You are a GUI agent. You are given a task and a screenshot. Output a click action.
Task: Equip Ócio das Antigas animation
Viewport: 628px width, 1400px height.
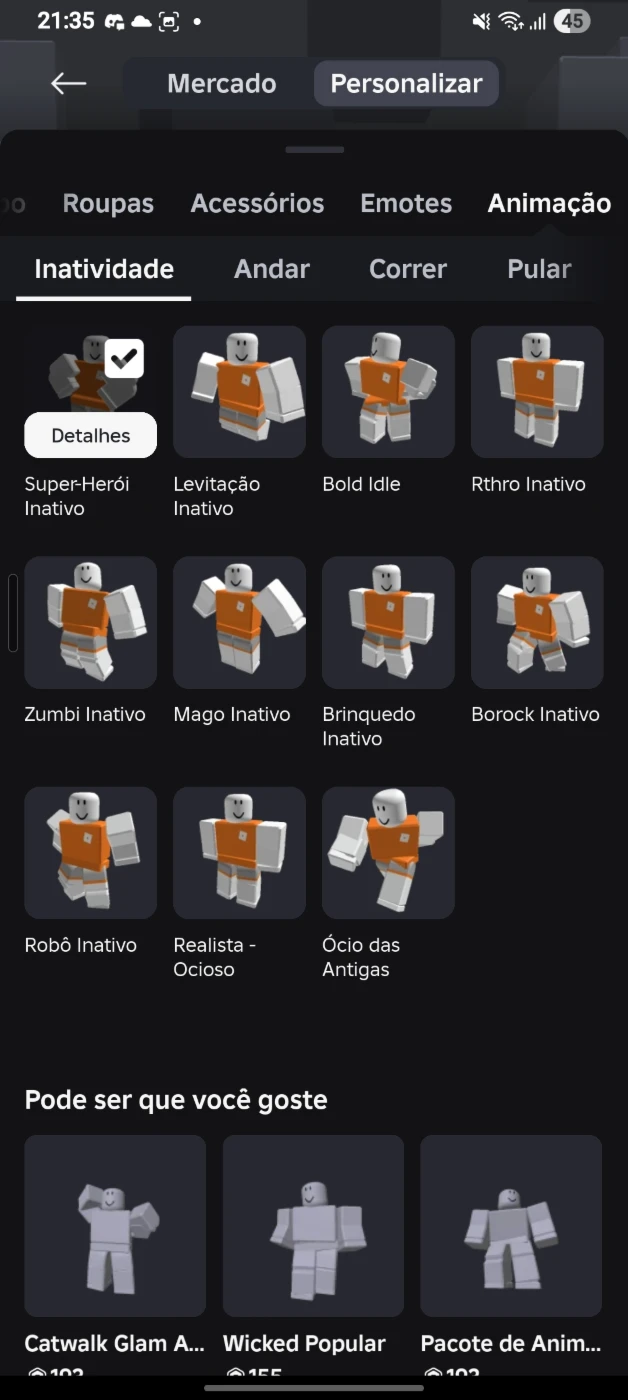[x=388, y=853]
